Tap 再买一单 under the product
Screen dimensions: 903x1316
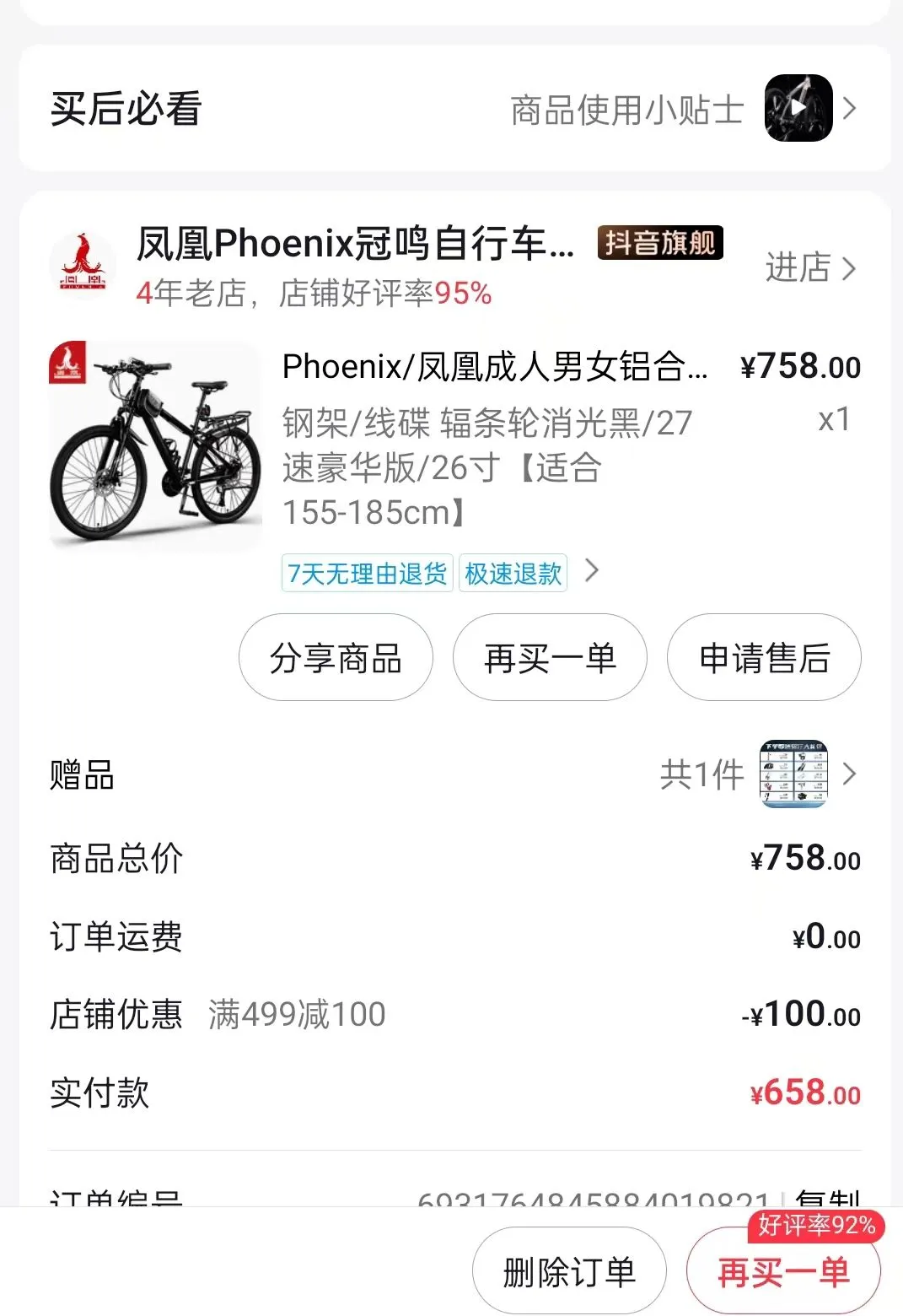coord(550,658)
